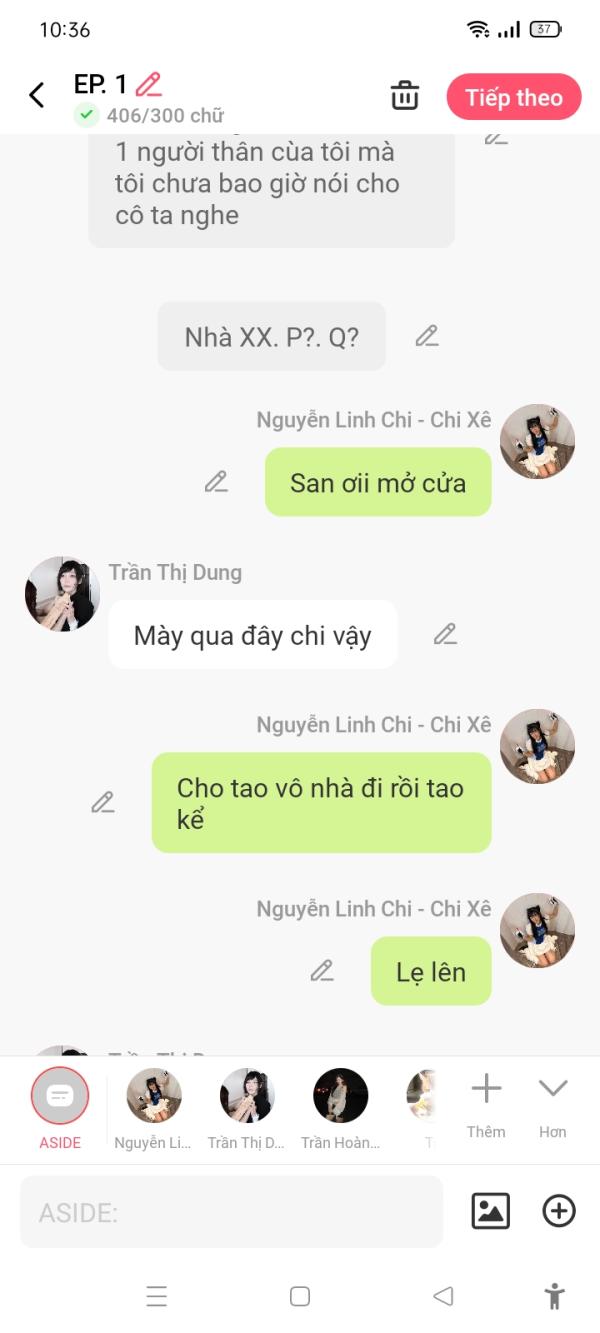The image size is (600, 1333).
Task: Edit the "Nhà XX. P?. Q?" aside
Action: pos(427,336)
